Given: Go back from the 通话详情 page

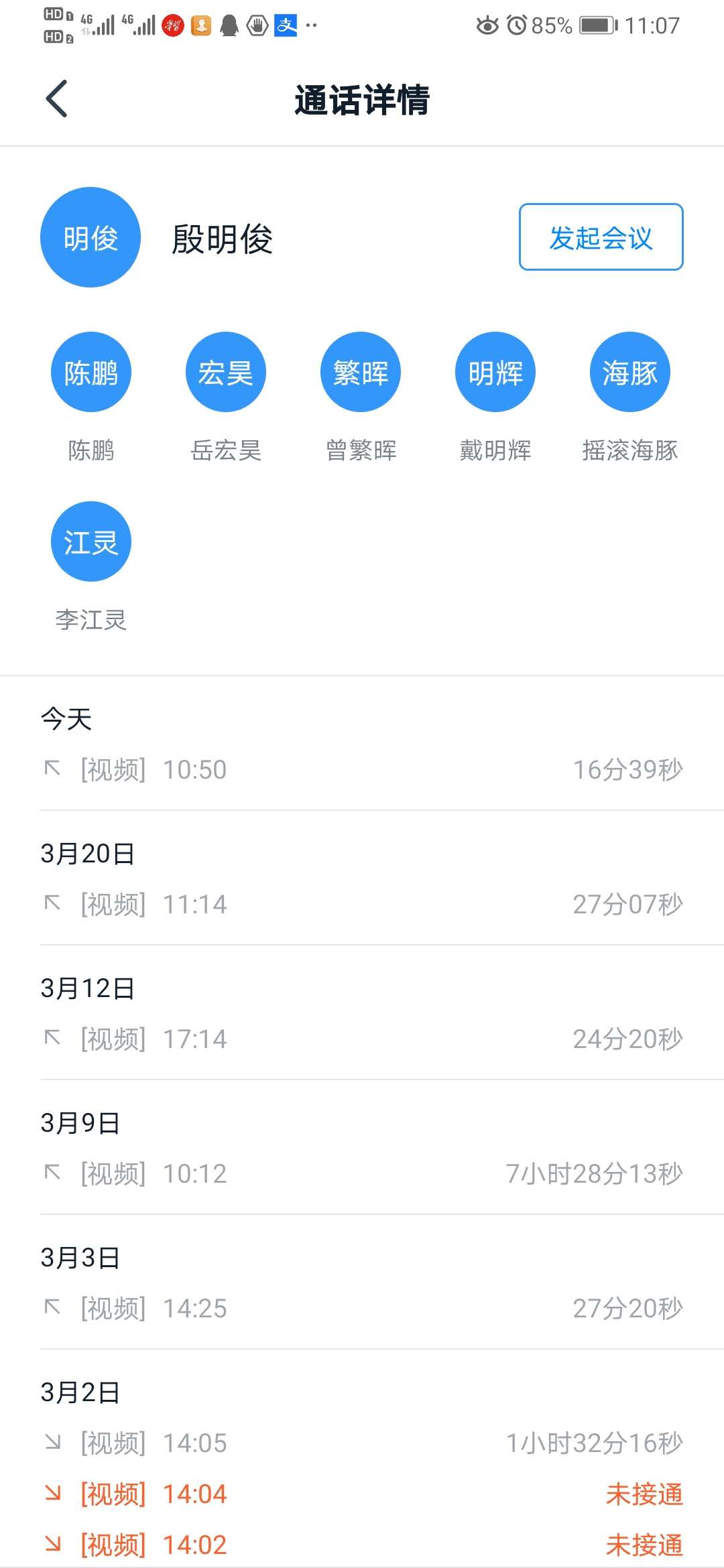Looking at the screenshot, I should pos(57,99).
